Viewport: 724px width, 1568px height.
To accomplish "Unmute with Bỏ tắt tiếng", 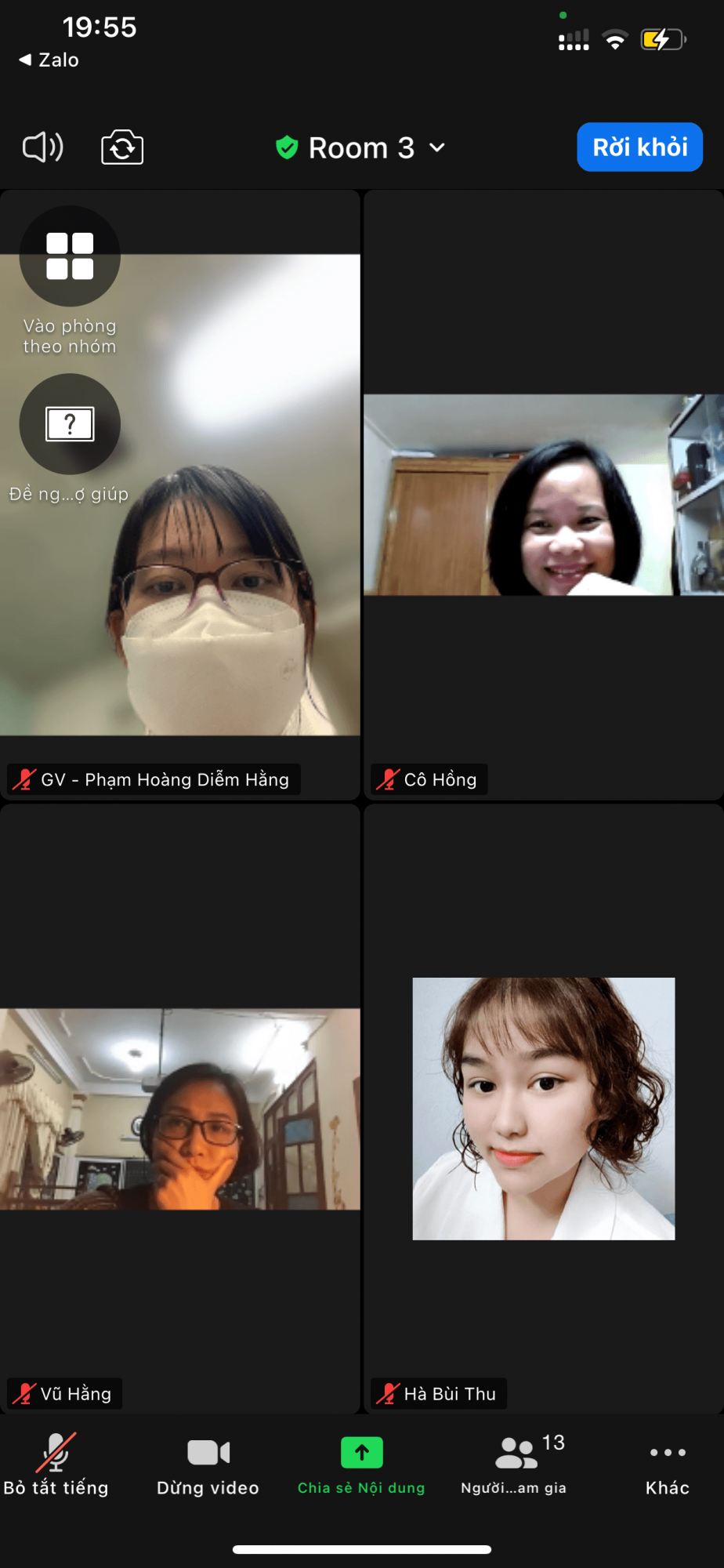I will pyautogui.click(x=56, y=1463).
